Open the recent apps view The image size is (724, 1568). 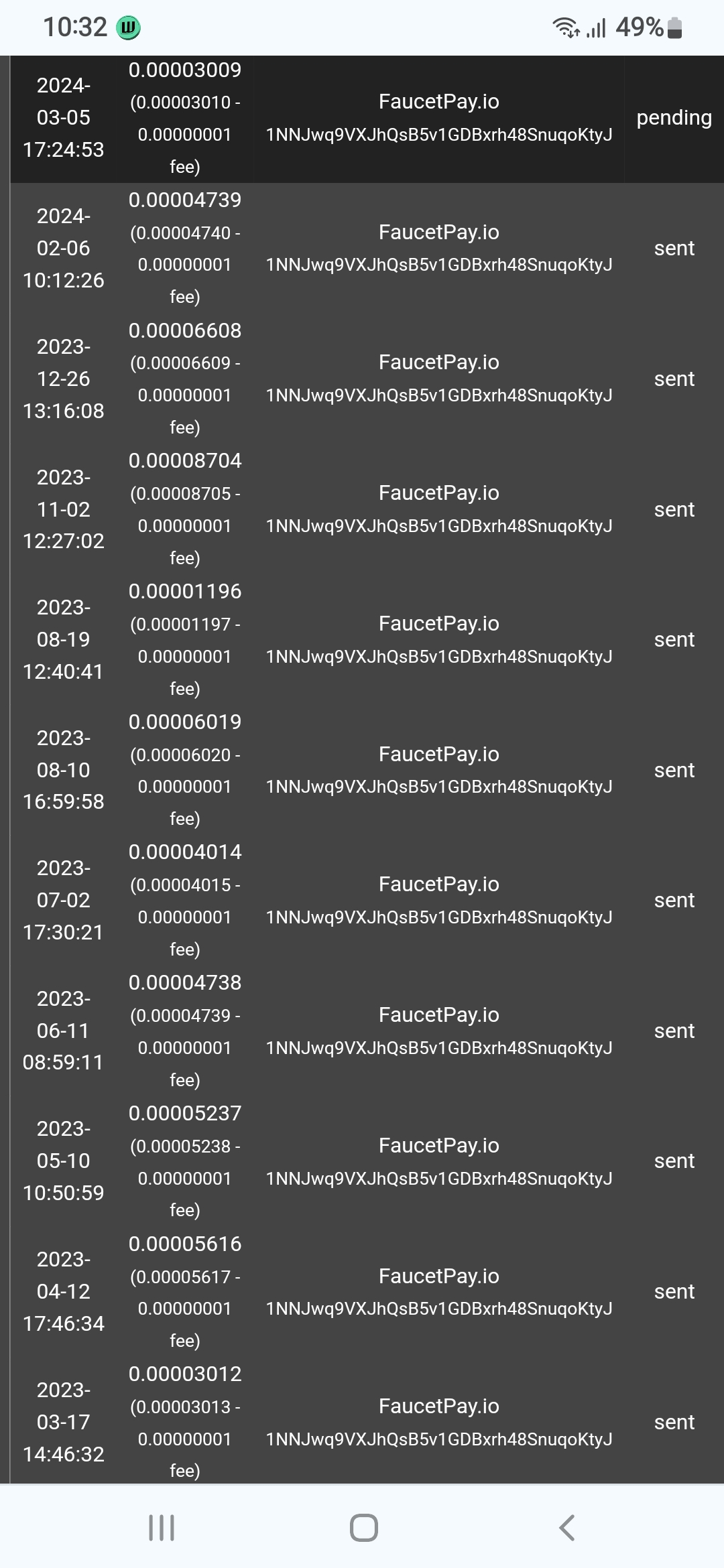162,1528
